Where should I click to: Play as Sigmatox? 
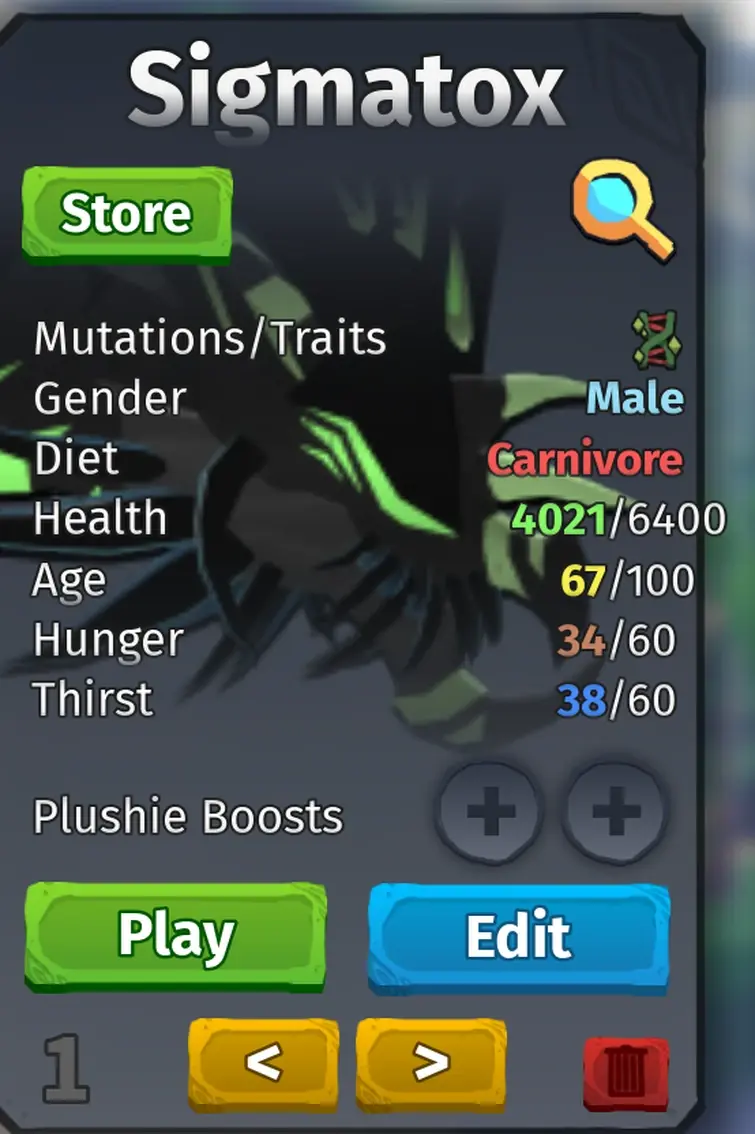[x=176, y=935]
